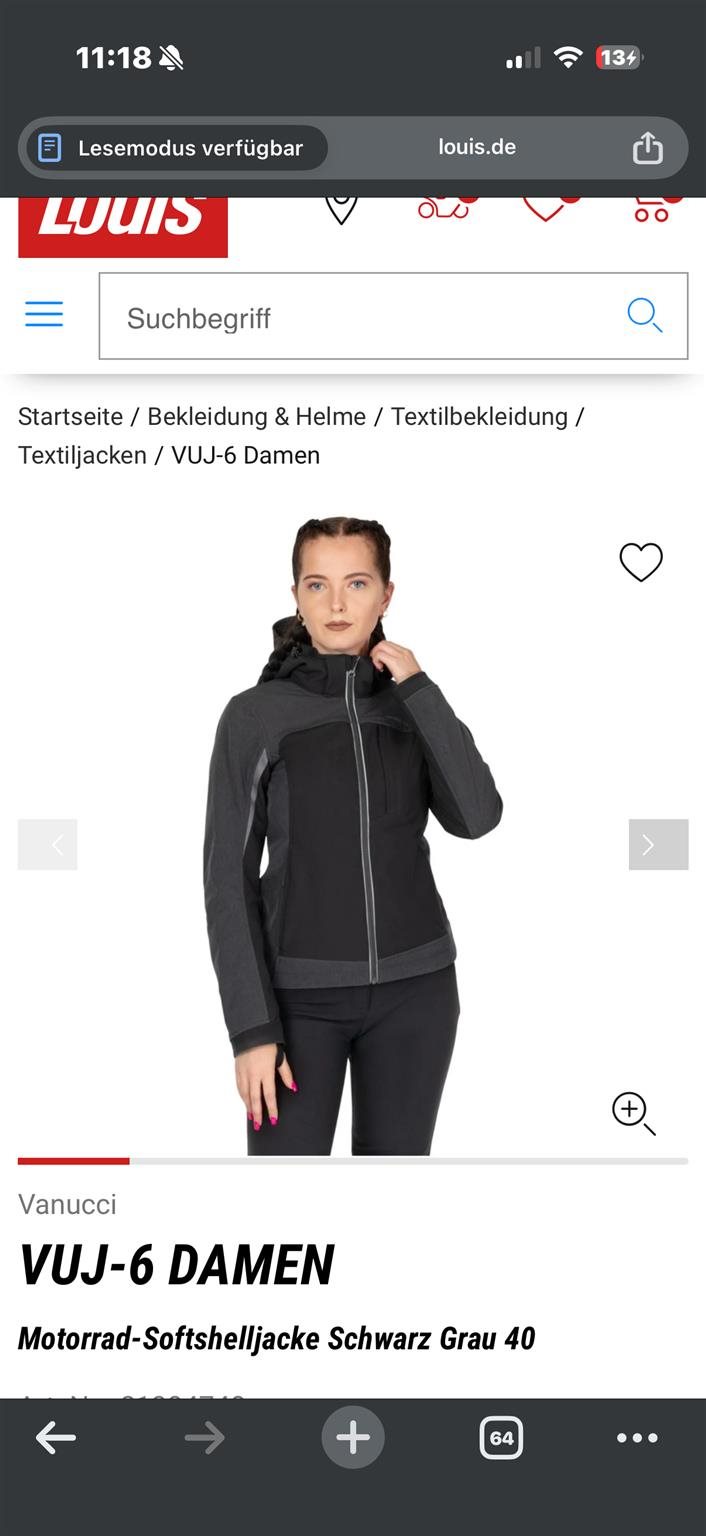Open the wishlist heart in header
This screenshot has width=706, height=1536.
pyautogui.click(x=548, y=206)
